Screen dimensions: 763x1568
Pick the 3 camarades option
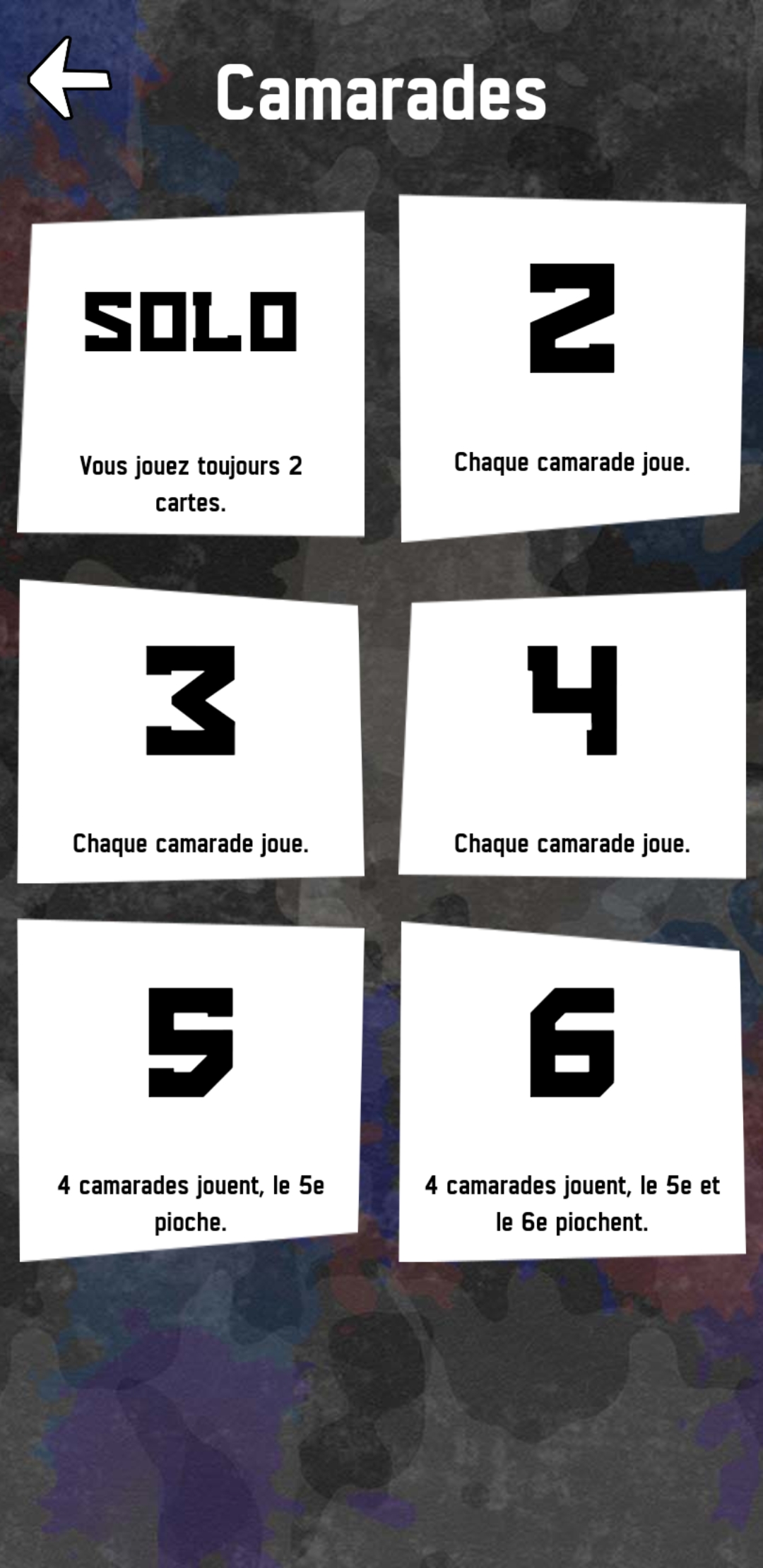coord(191,732)
